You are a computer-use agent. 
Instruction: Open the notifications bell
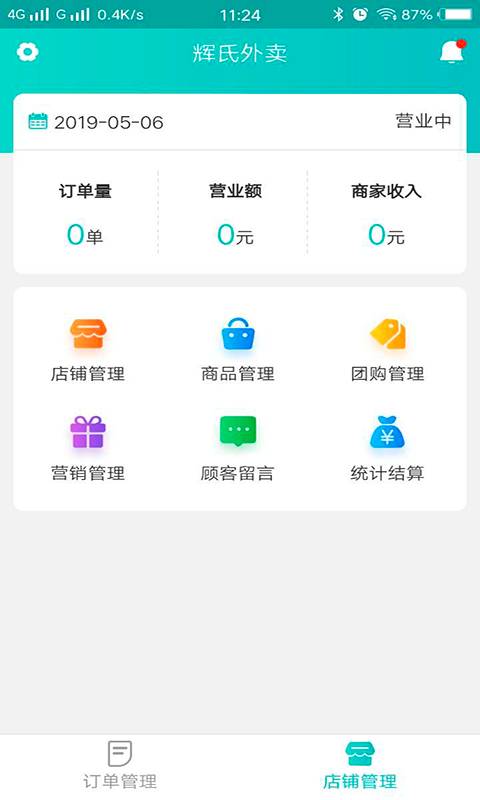pos(452,51)
